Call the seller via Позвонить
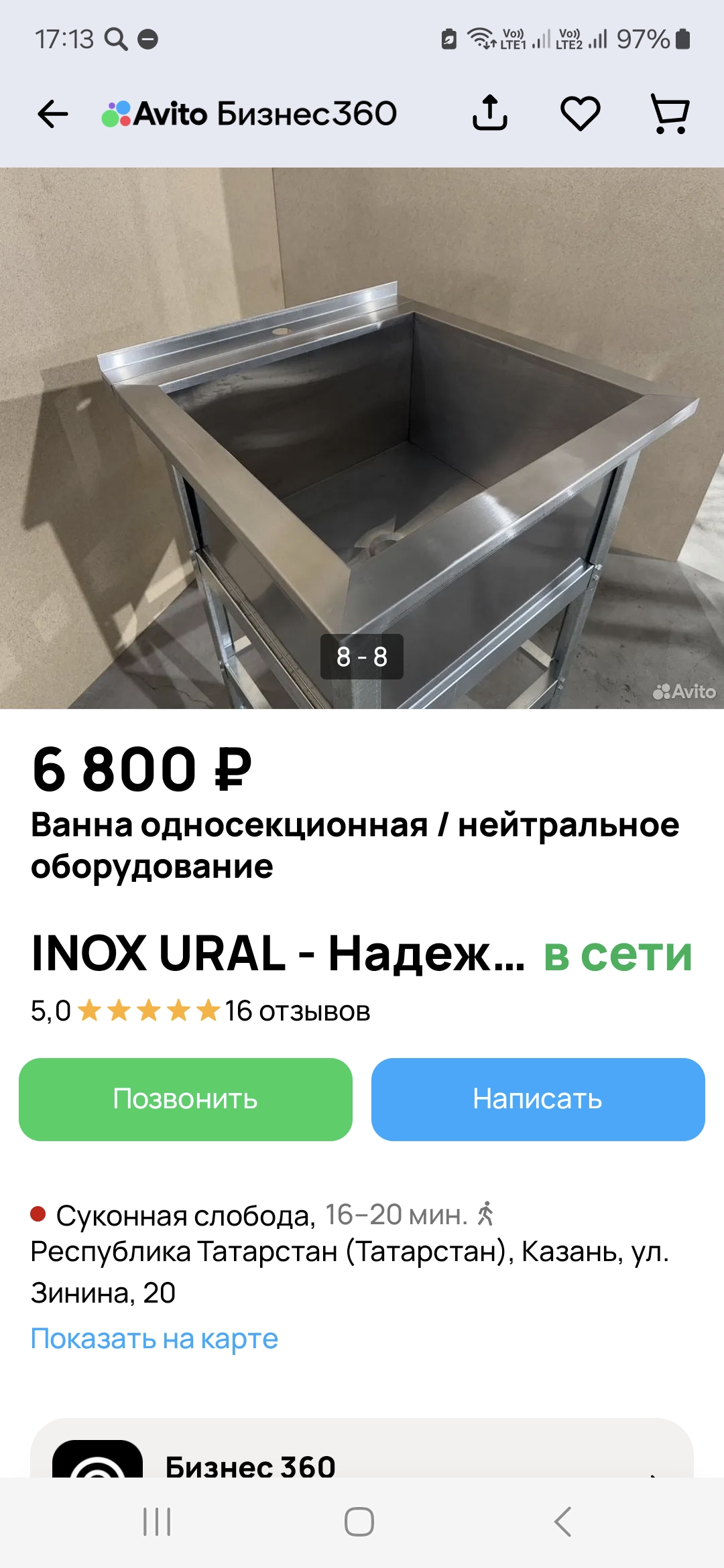 pyautogui.click(x=186, y=1099)
